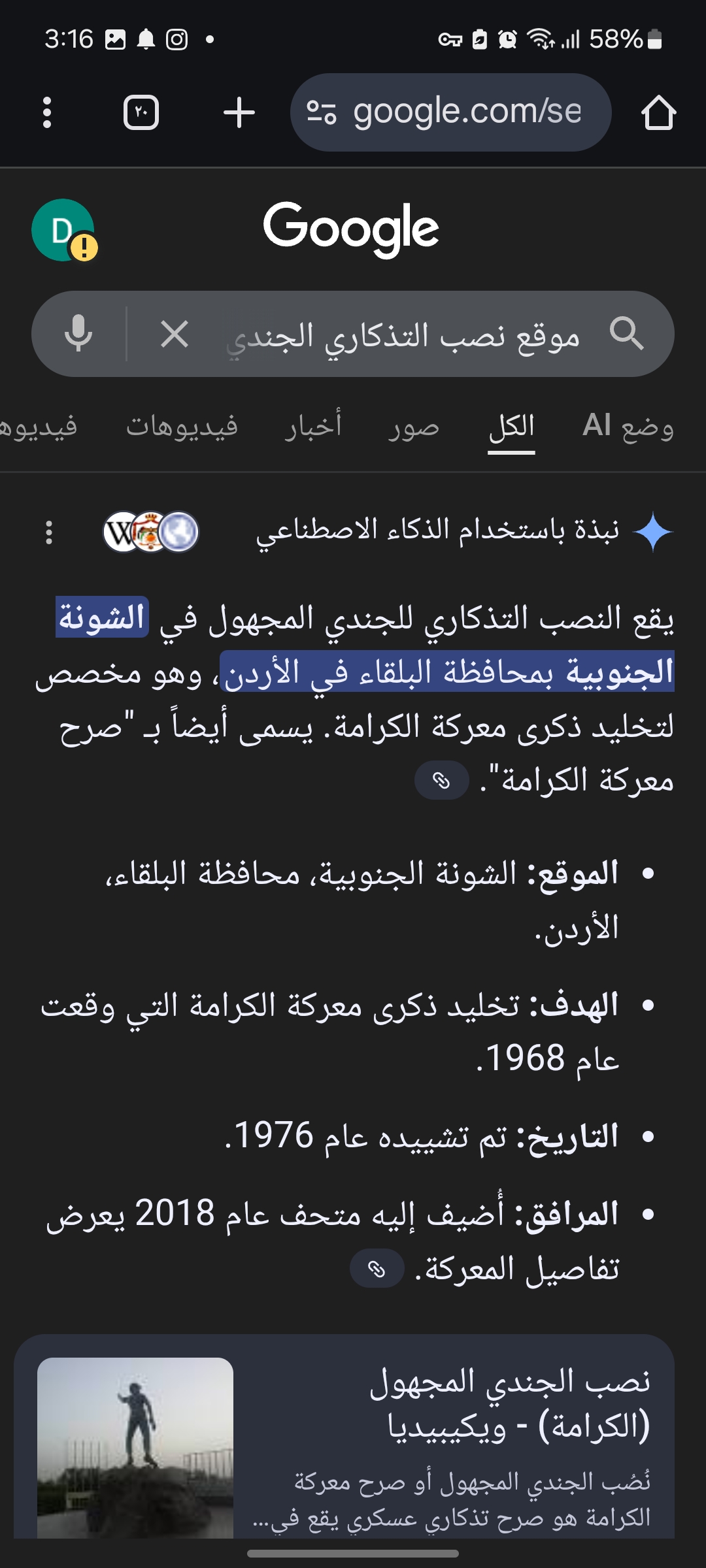Open the browser overflow menu
The height and width of the screenshot is (1568, 706).
46,112
